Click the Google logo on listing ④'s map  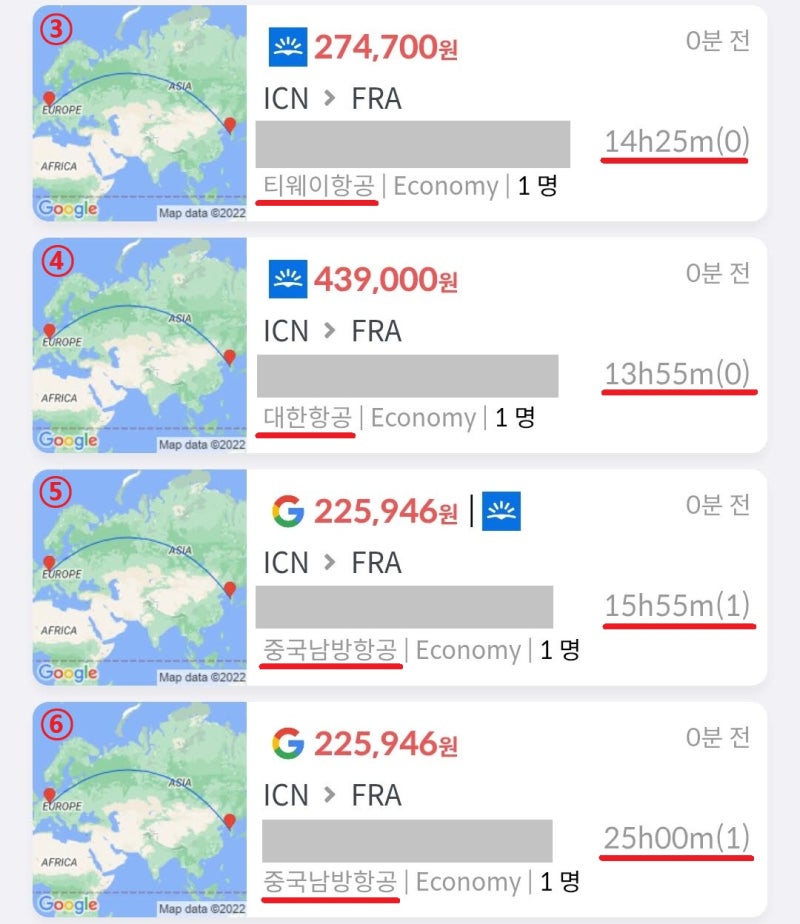click(x=65, y=441)
